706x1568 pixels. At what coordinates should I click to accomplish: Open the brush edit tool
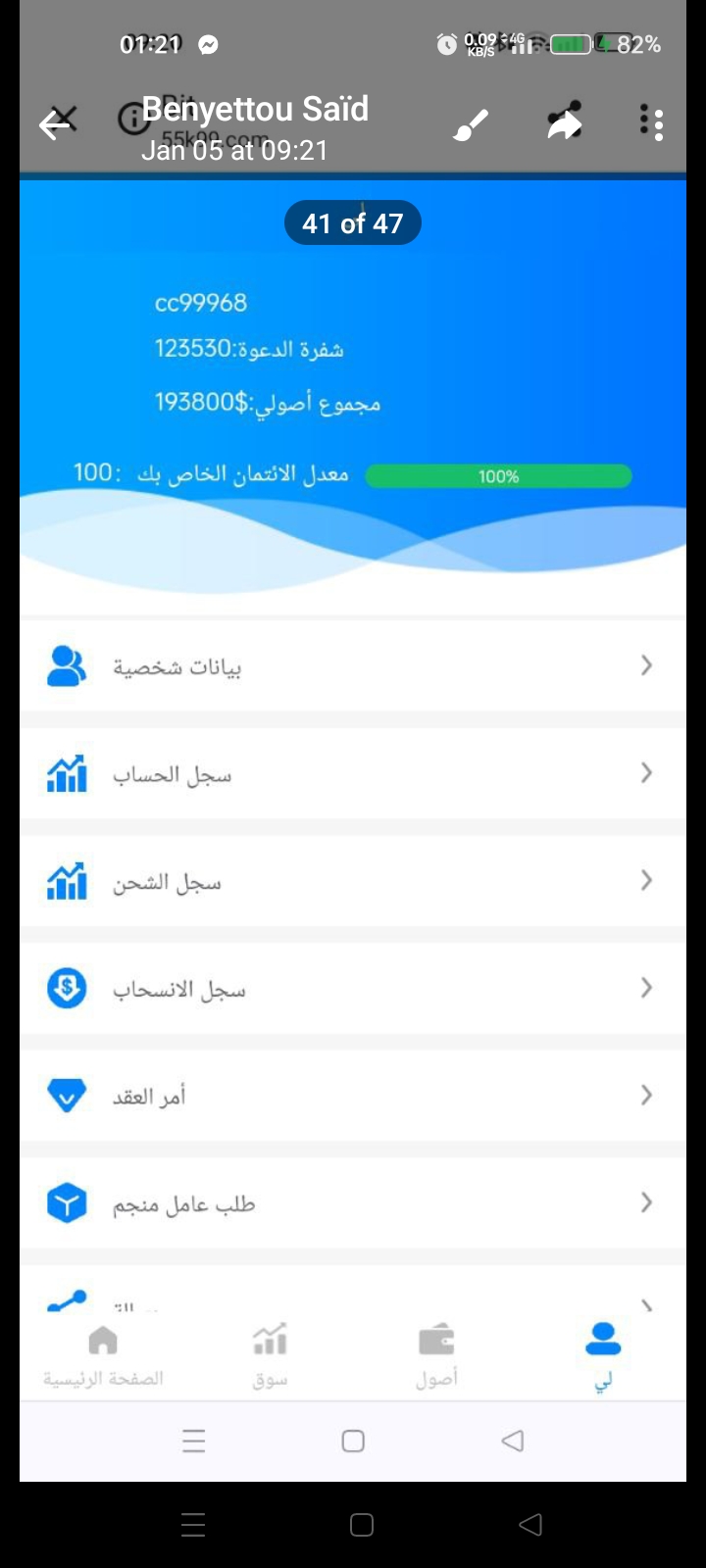[471, 125]
